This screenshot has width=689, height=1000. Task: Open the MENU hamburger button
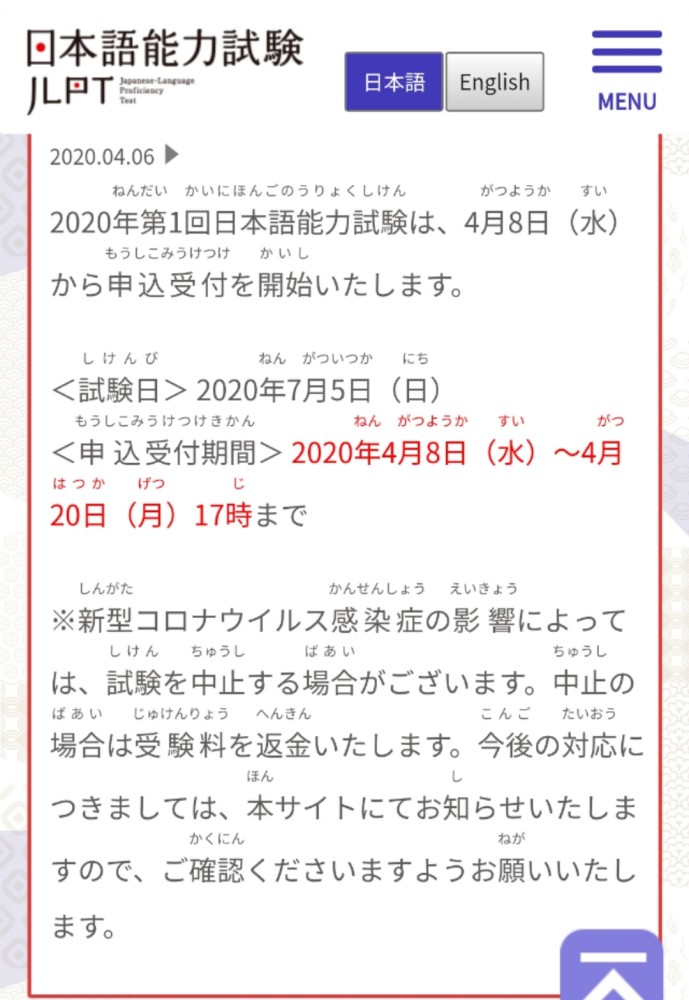(626, 71)
